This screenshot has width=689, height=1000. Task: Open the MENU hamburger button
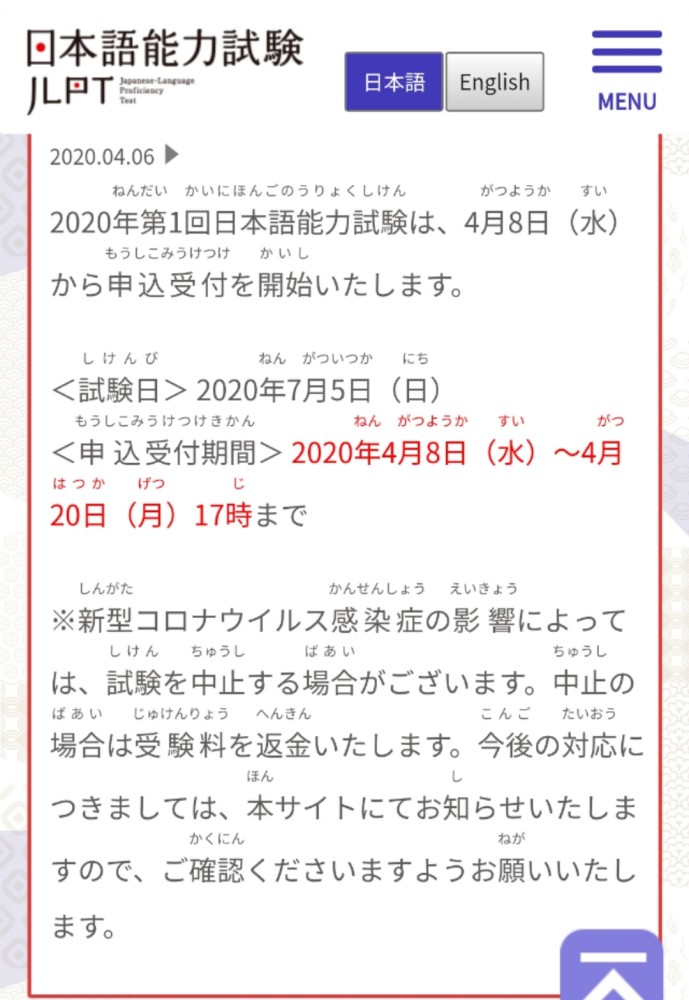(626, 71)
